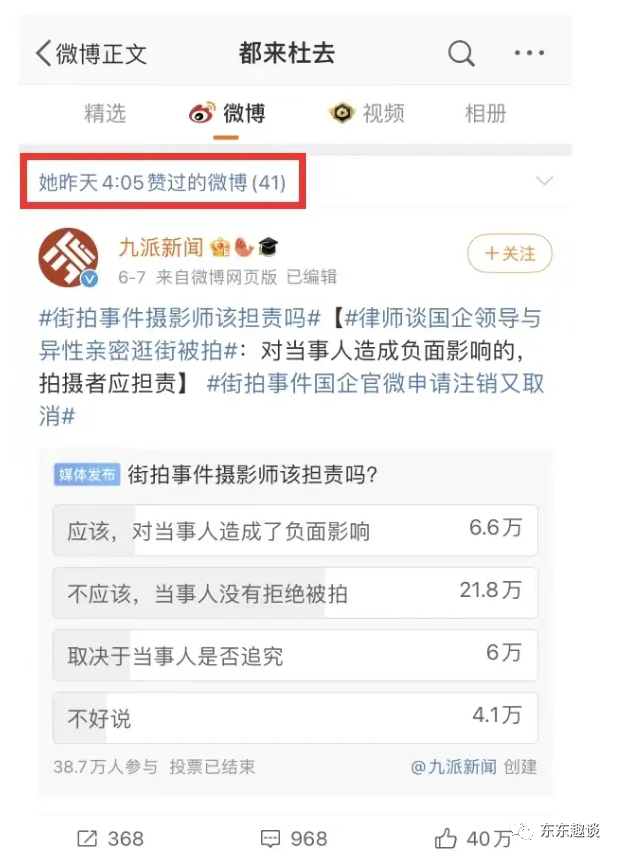Image resolution: width=619 pixels, height=857 pixels.
Task: Tap the @九派新闻 poll creator link
Action: 453,767
